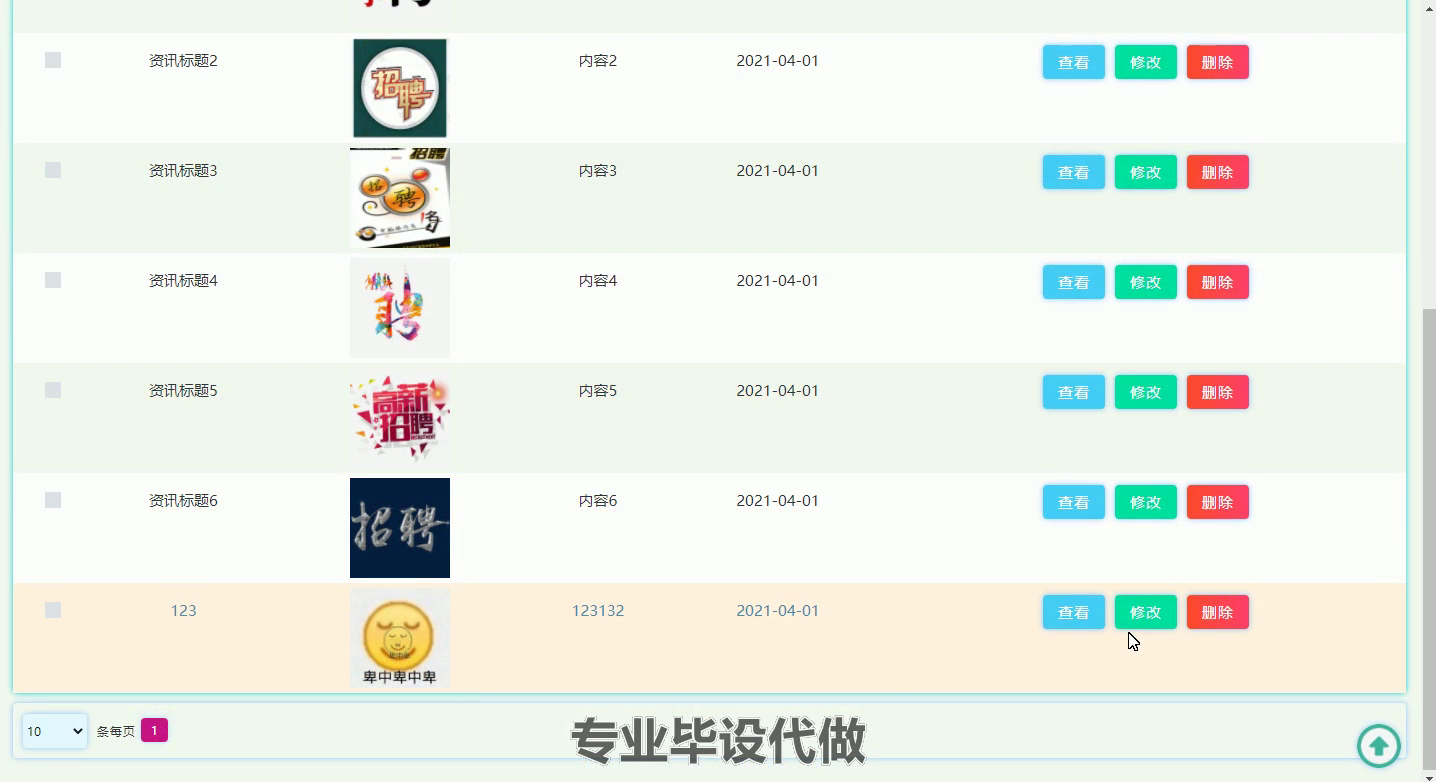Delete the entry titled 123
Viewport: 1436px width, 782px height.
coord(1217,612)
